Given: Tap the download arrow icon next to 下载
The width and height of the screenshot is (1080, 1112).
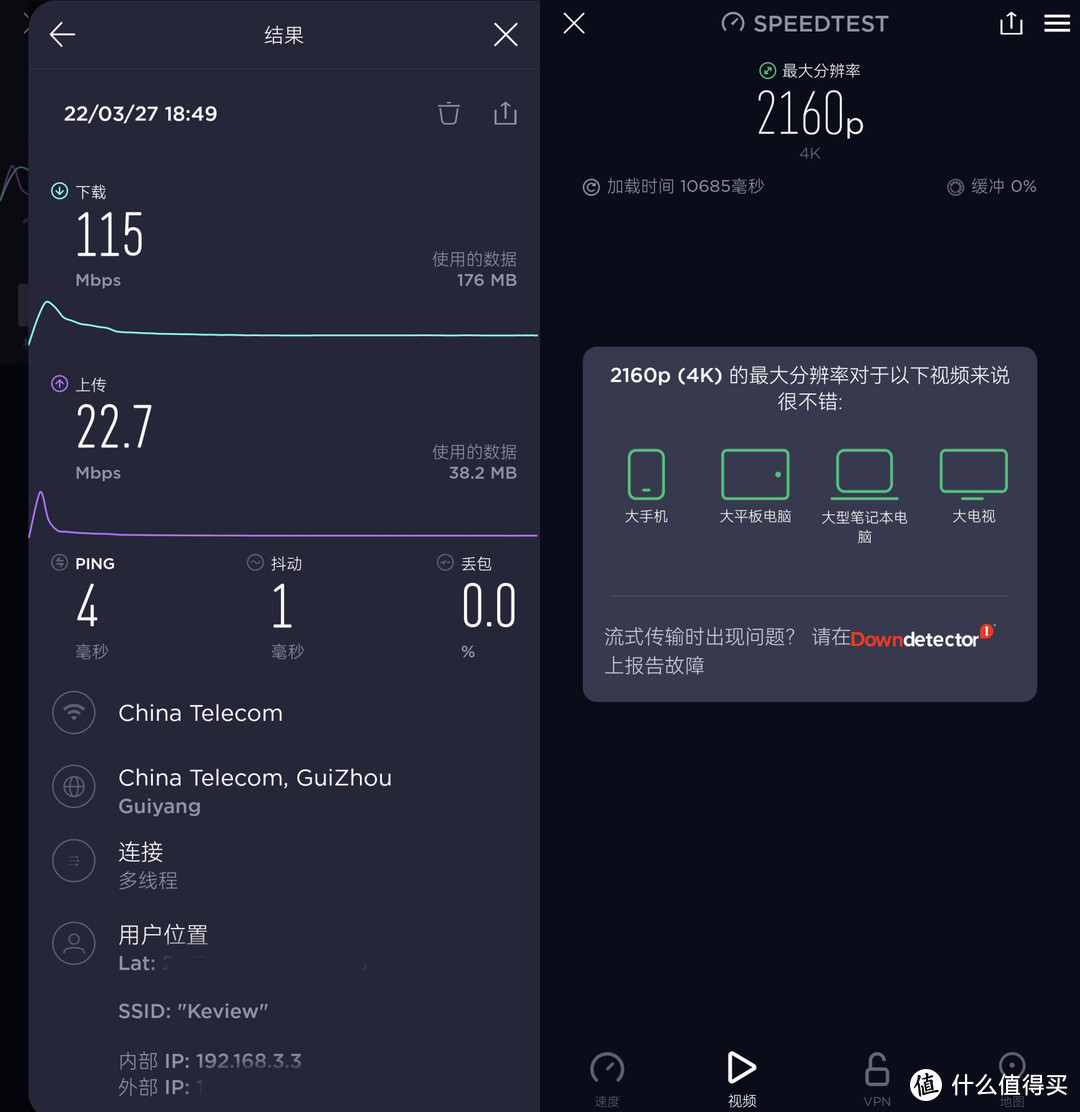Looking at the screenshot, I should (x=58, y=191).
